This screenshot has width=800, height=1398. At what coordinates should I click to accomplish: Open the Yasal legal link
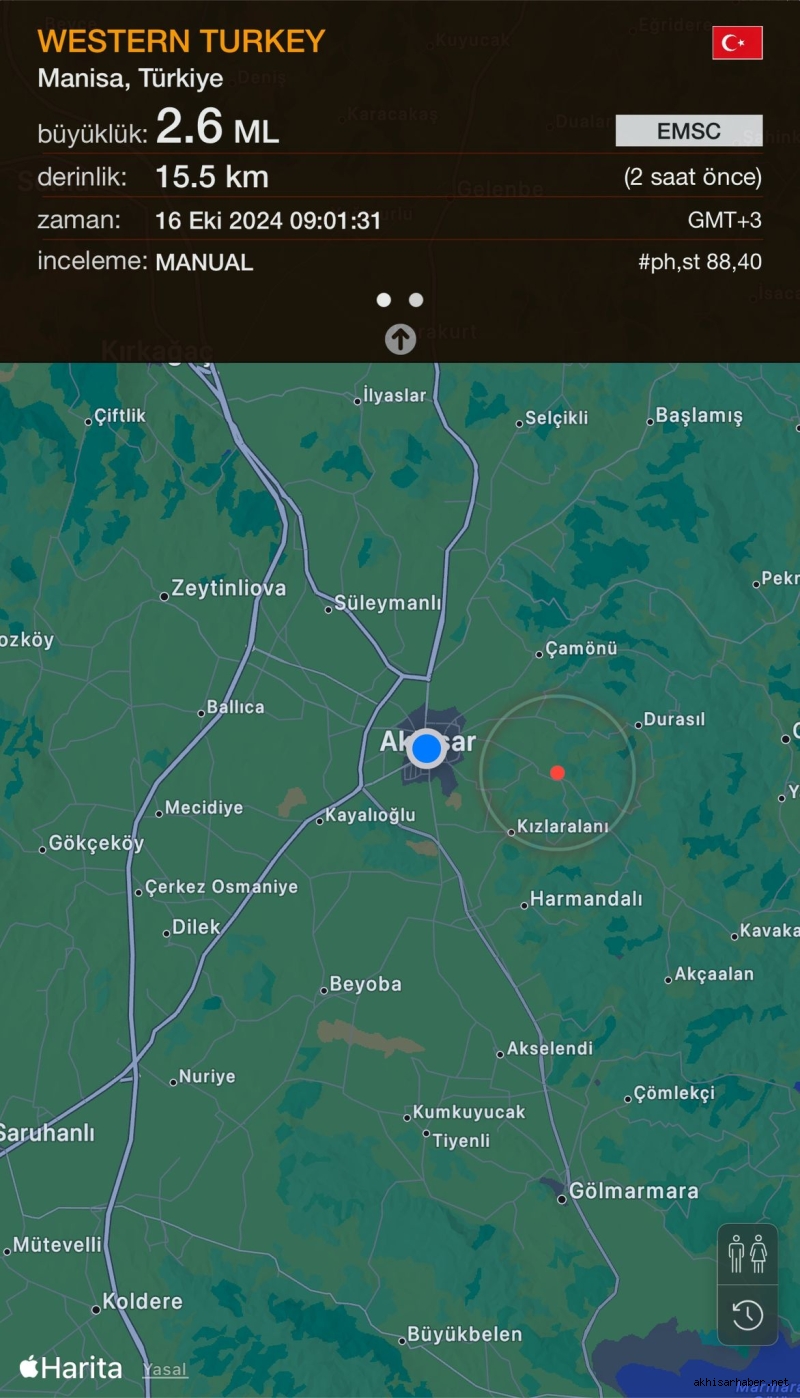(x=165, y=1370)
